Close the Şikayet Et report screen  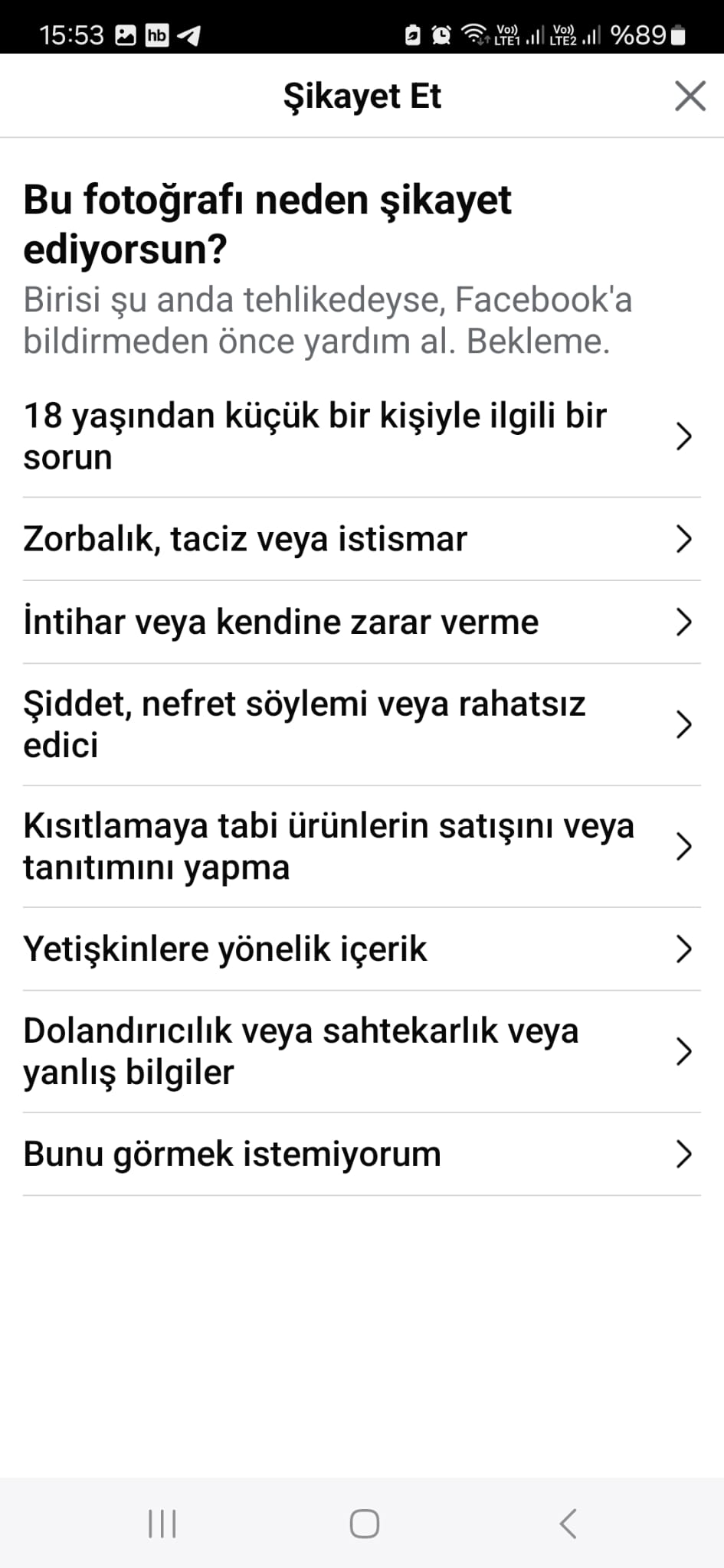pyautogui.click(x=690, y=96)
